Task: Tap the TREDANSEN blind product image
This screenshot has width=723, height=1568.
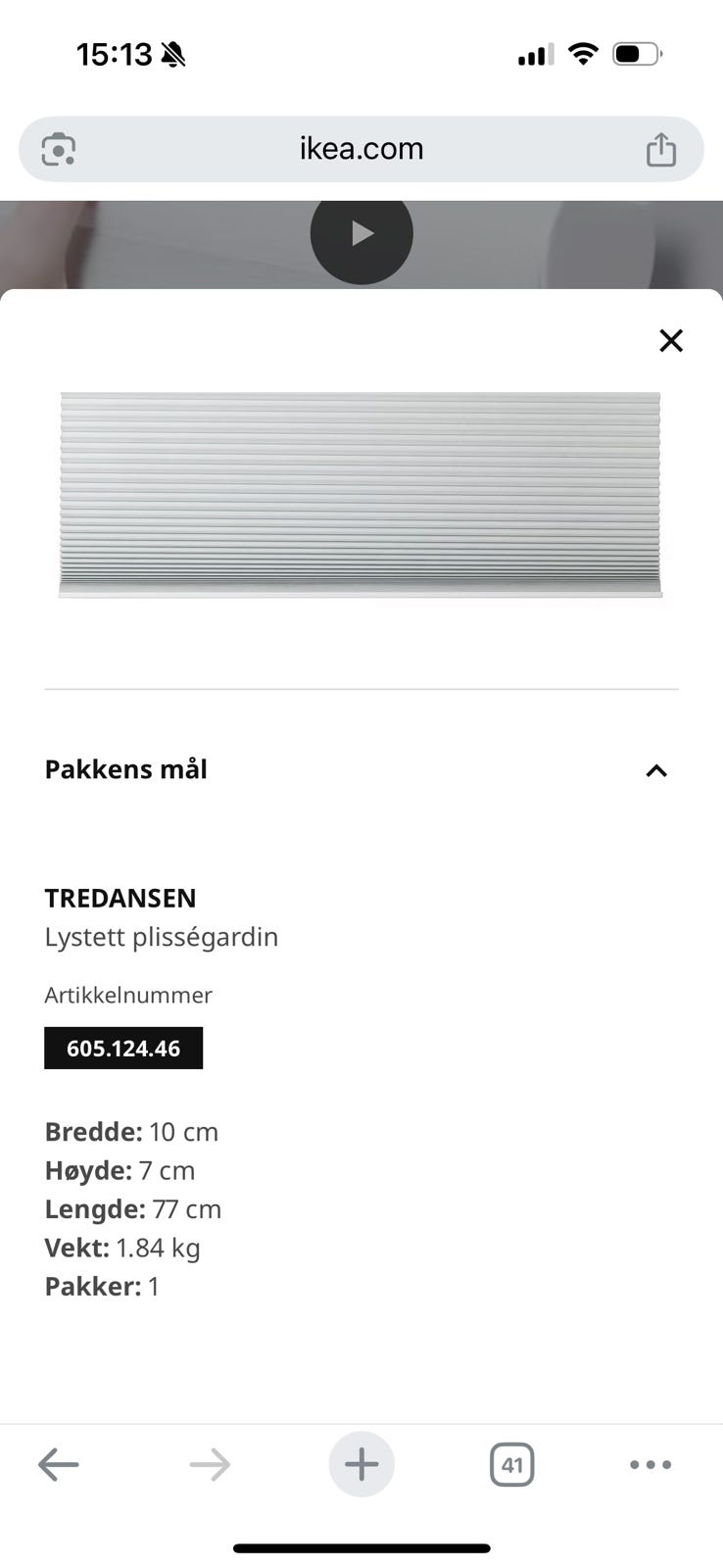Action: tap(361, 493)
